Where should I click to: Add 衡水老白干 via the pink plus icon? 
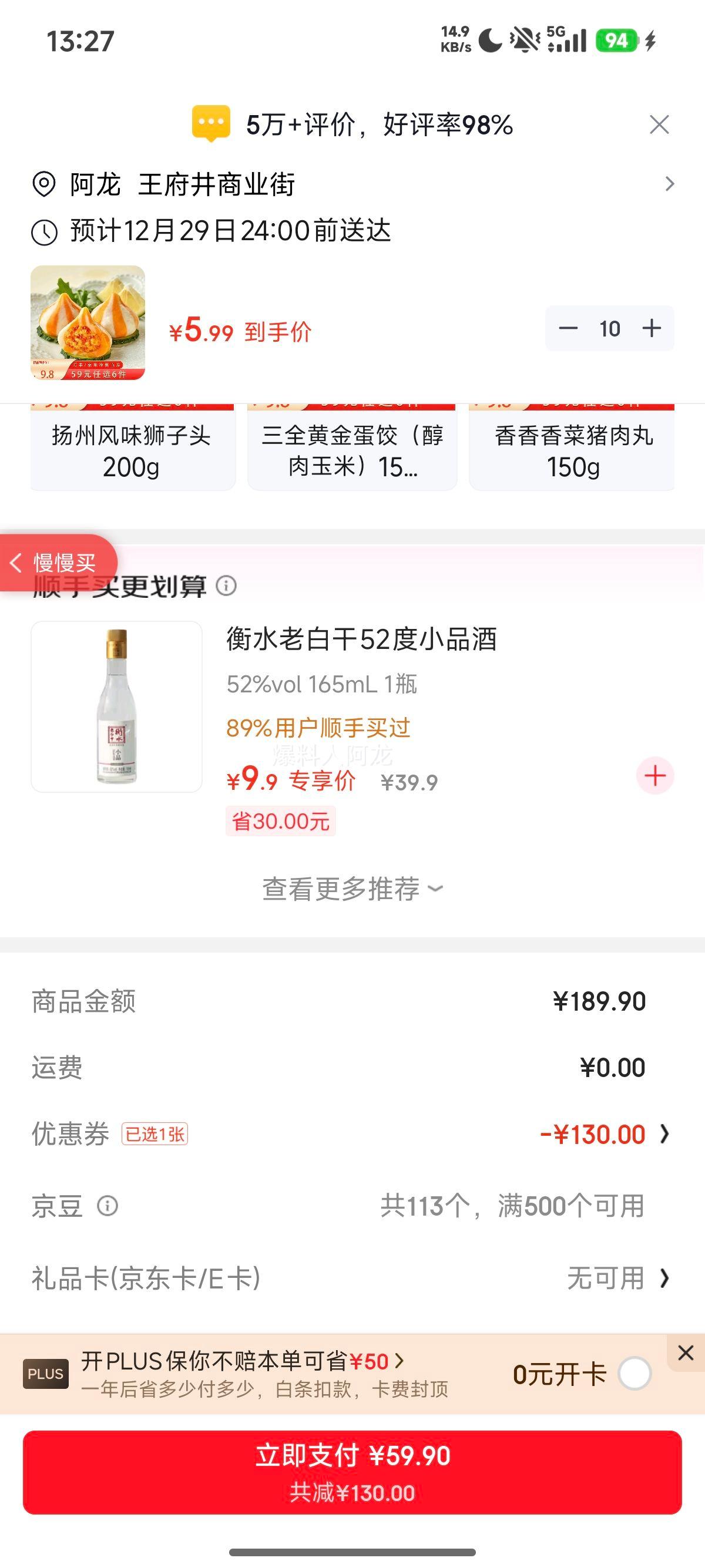(x=654, y=775)
